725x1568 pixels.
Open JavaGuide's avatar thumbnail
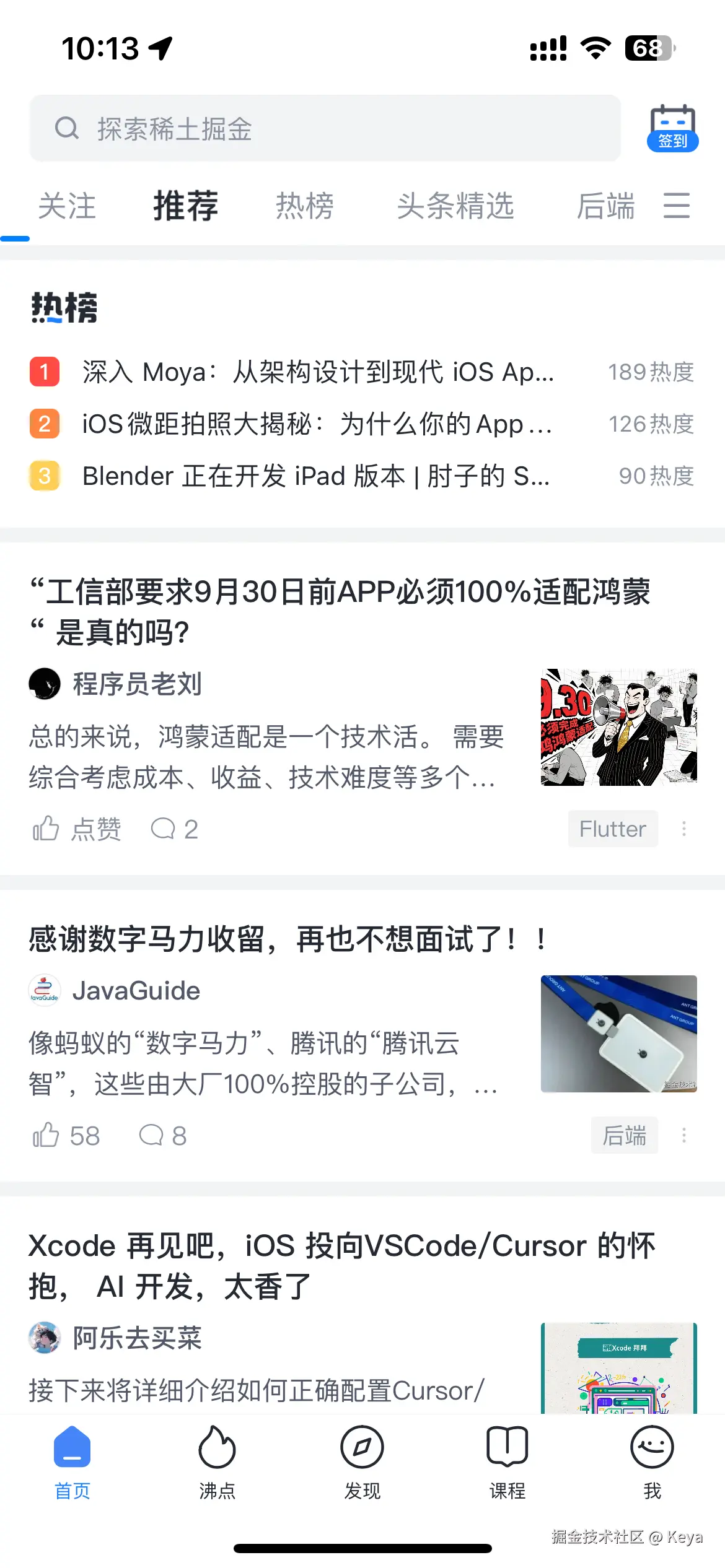44,990
